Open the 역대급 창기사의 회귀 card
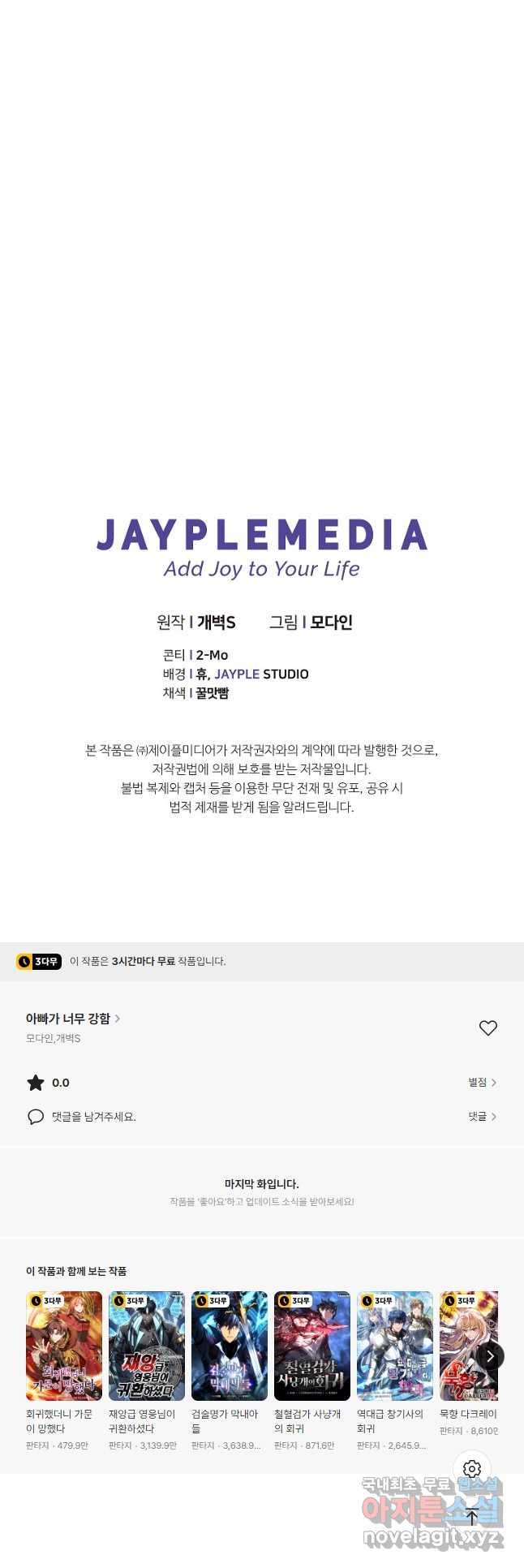 point(395,1346)
